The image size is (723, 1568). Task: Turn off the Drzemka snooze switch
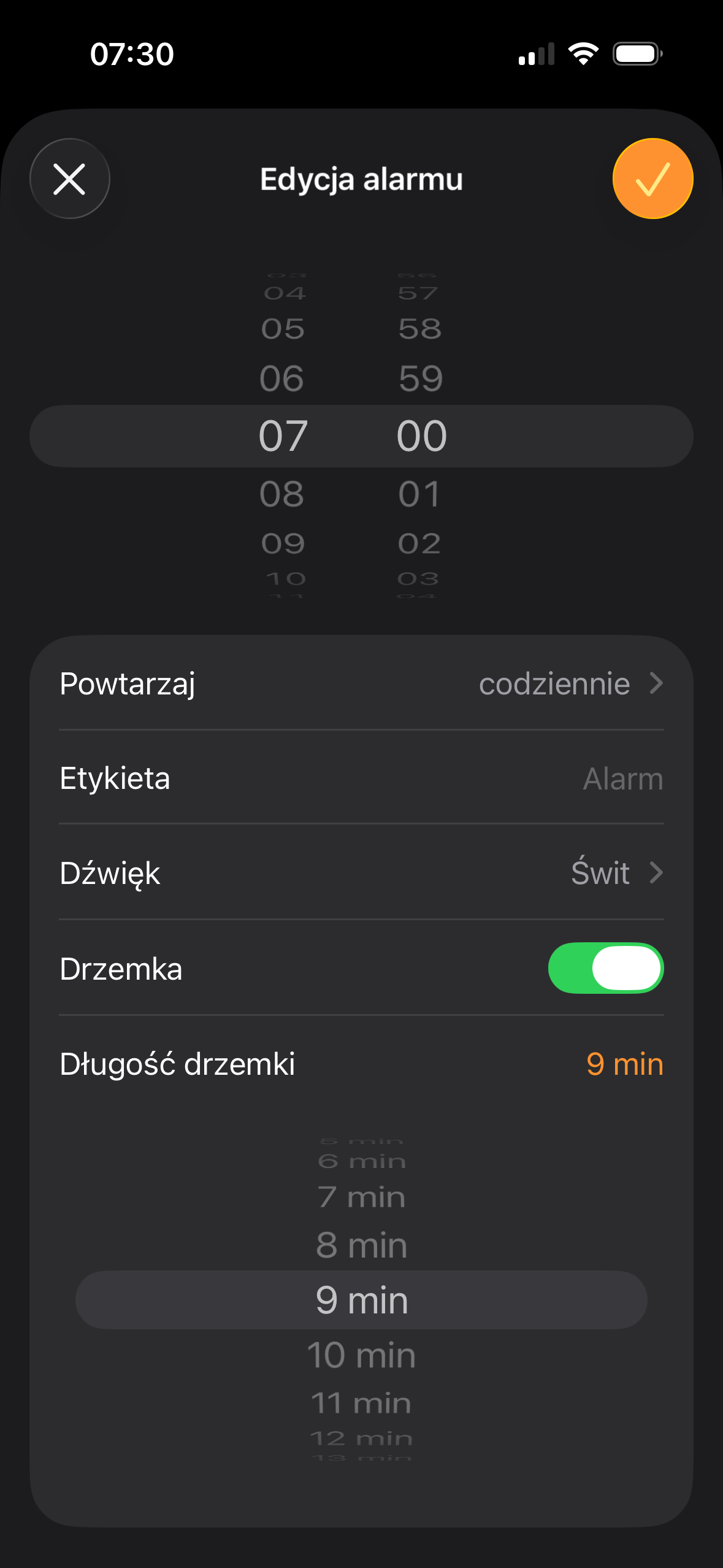[x=605, y=968]
